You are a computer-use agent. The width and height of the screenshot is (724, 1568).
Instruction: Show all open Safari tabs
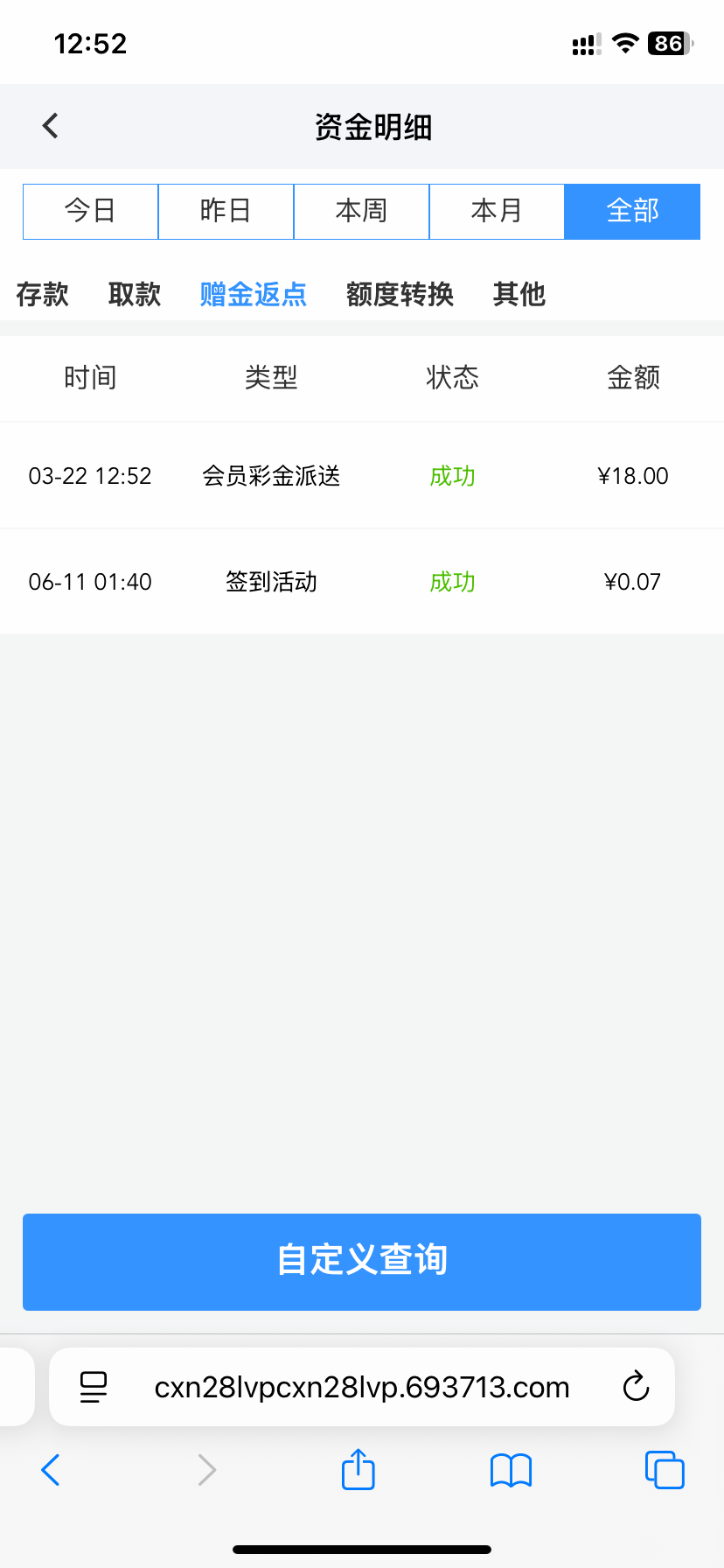665,1470
